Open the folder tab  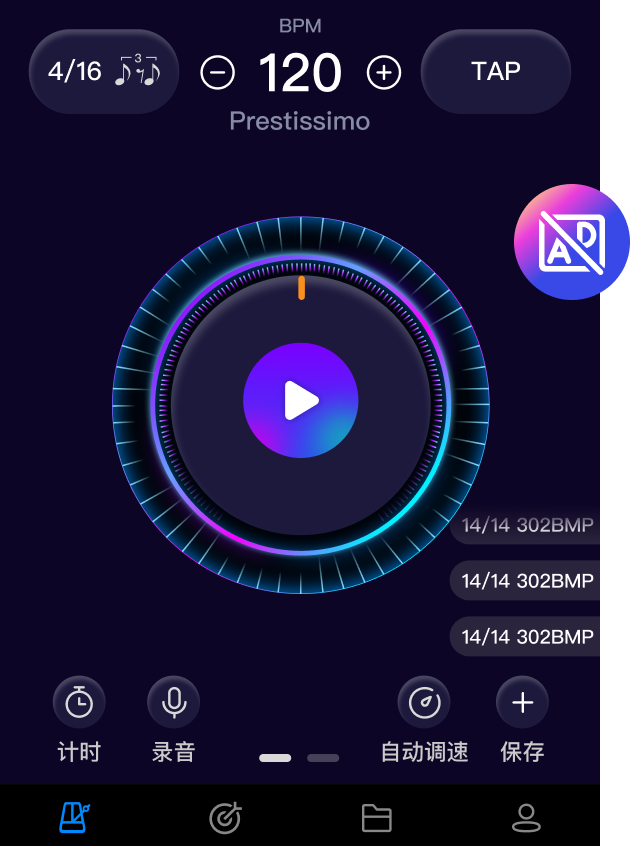pos(376,817)
